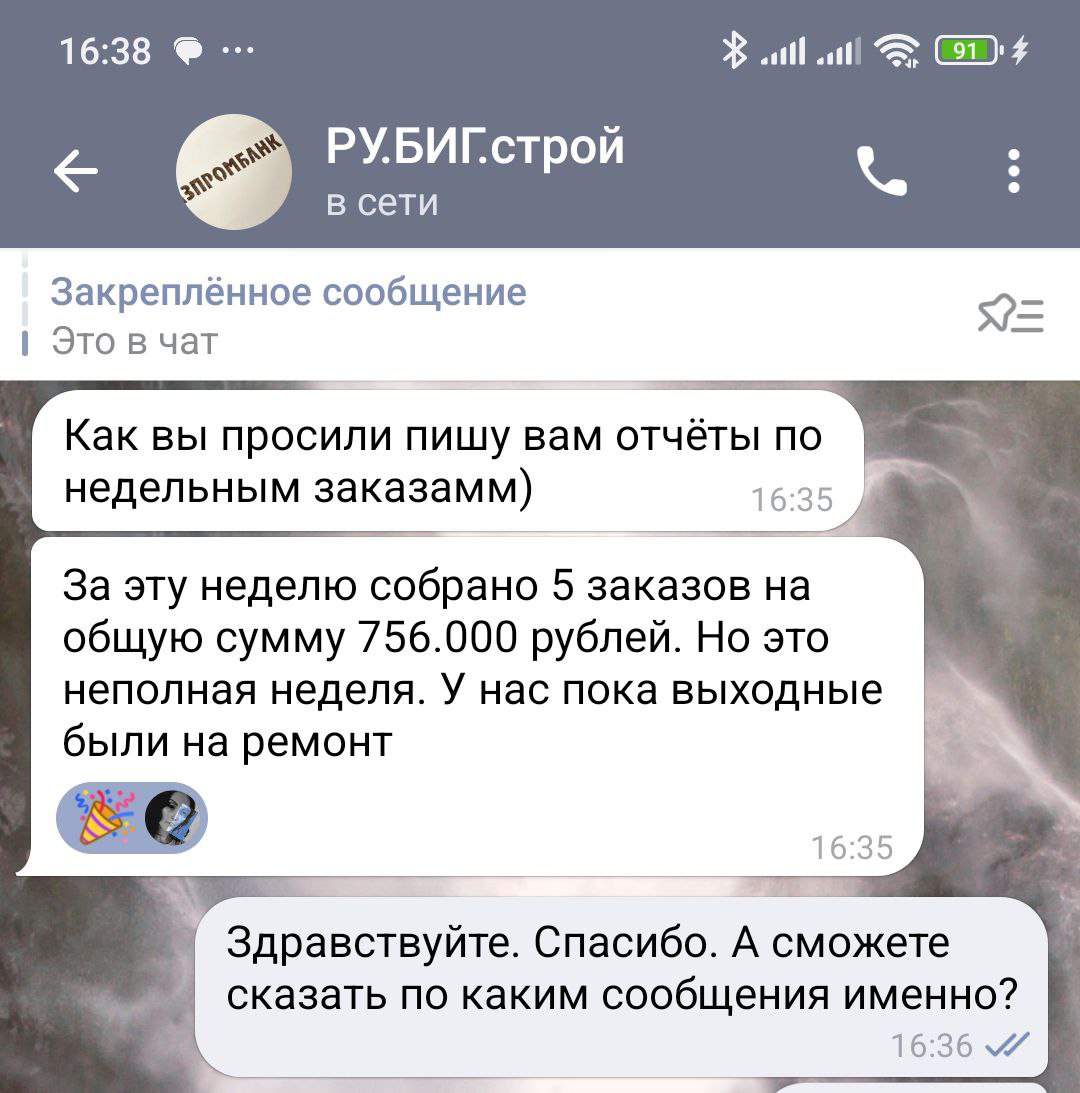Tap the party popper reaction chip
Screen dimensions: 1080x1093
pos(132,817)
